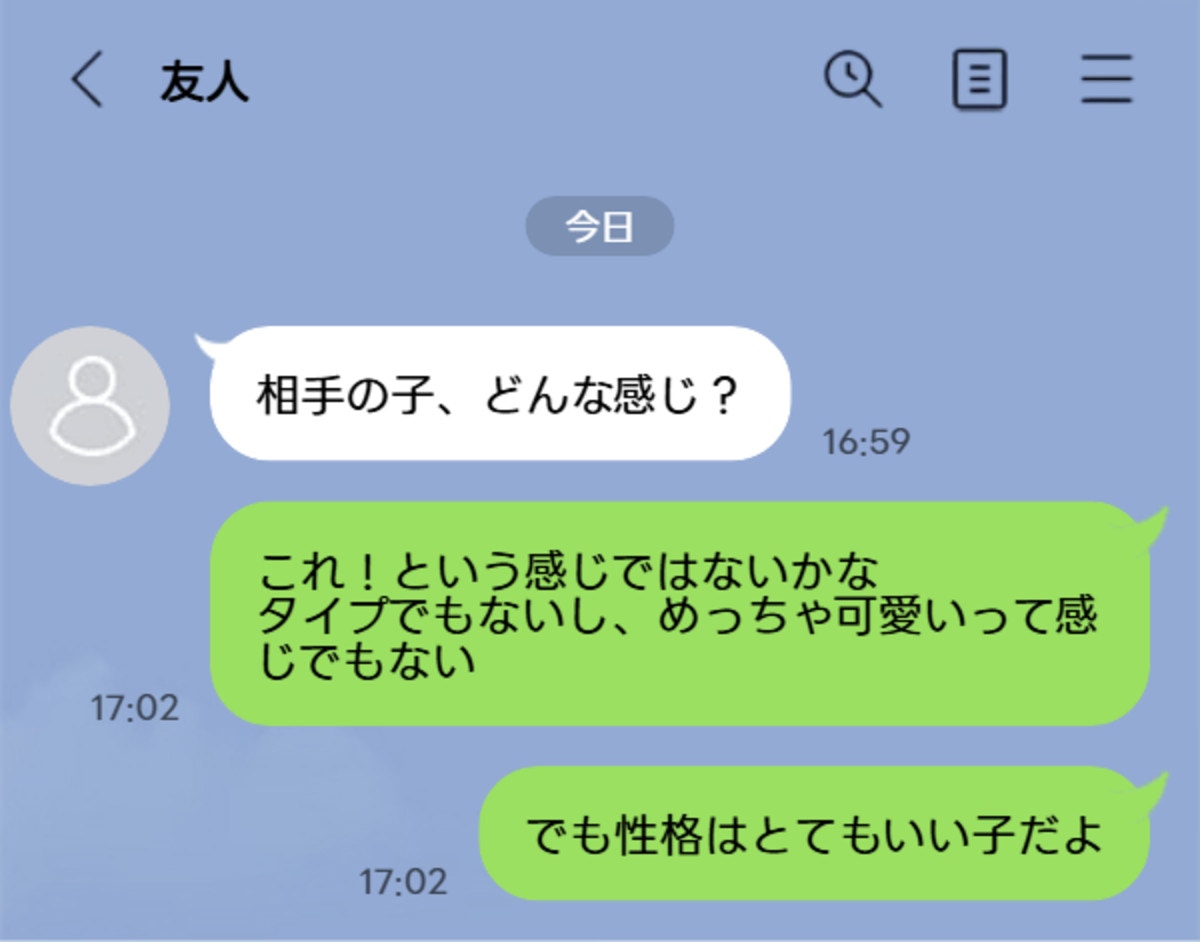
Task: Go back from the 友人 chat
Action: 87,81
